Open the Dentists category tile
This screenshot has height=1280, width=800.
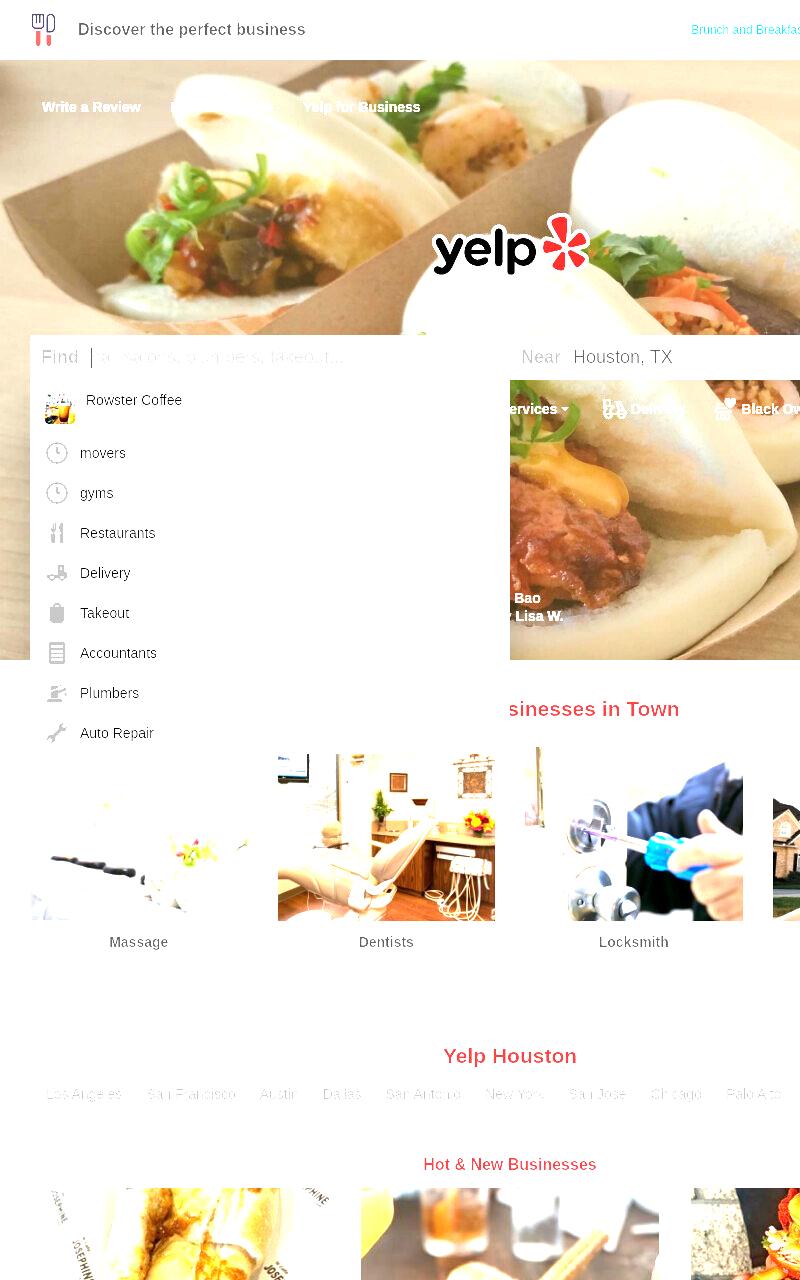[386, 850]
